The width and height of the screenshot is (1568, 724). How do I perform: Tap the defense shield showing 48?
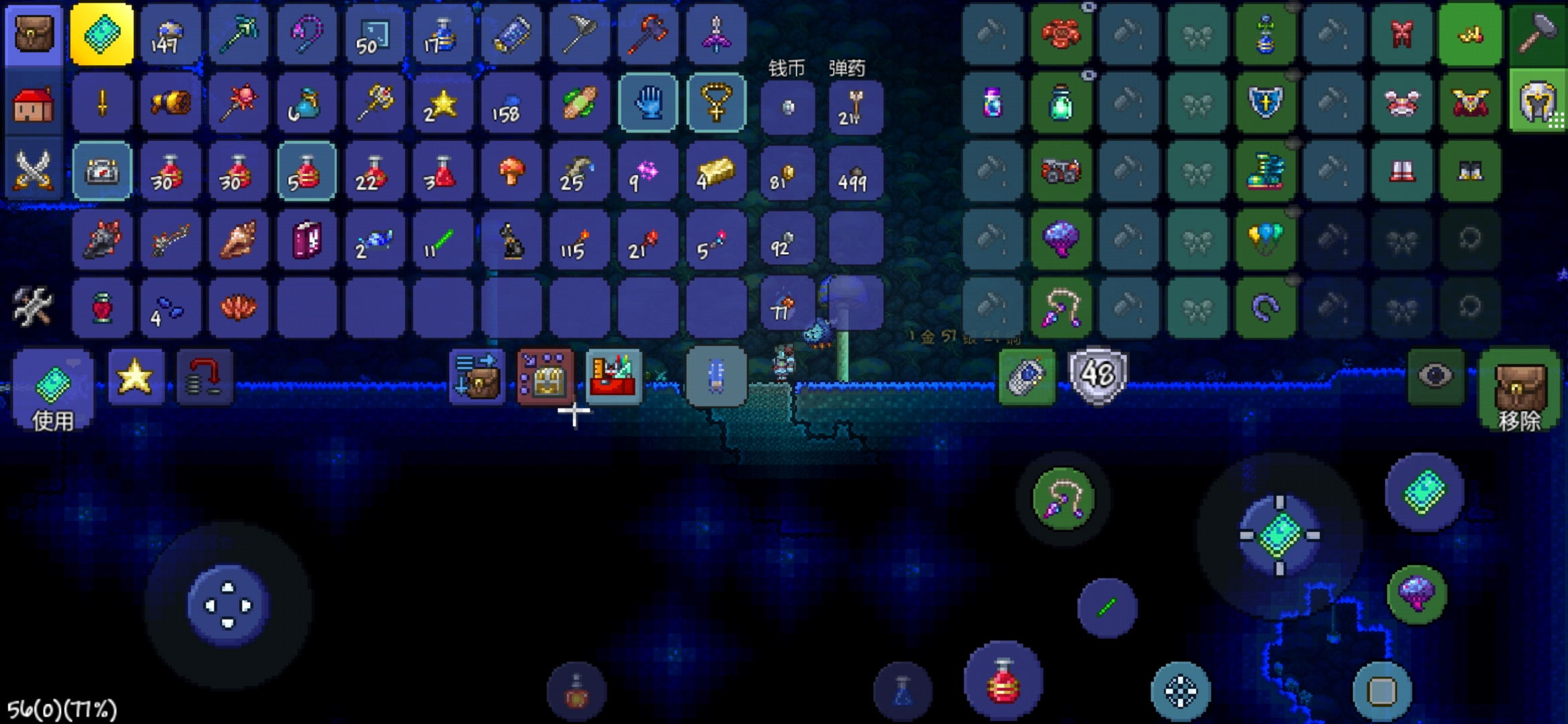pos(1098,375)
